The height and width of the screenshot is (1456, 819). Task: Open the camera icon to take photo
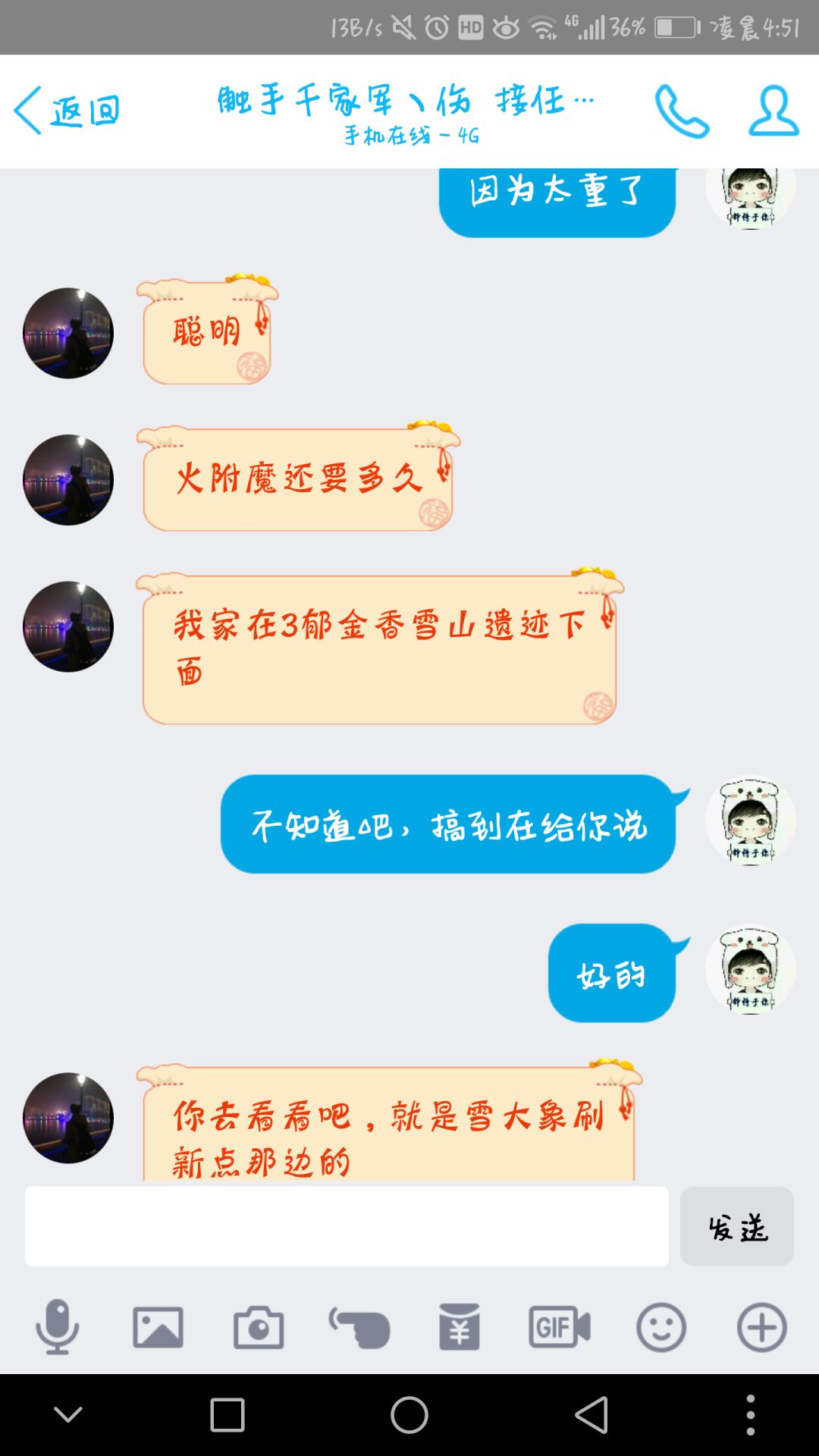point(259,1327)
